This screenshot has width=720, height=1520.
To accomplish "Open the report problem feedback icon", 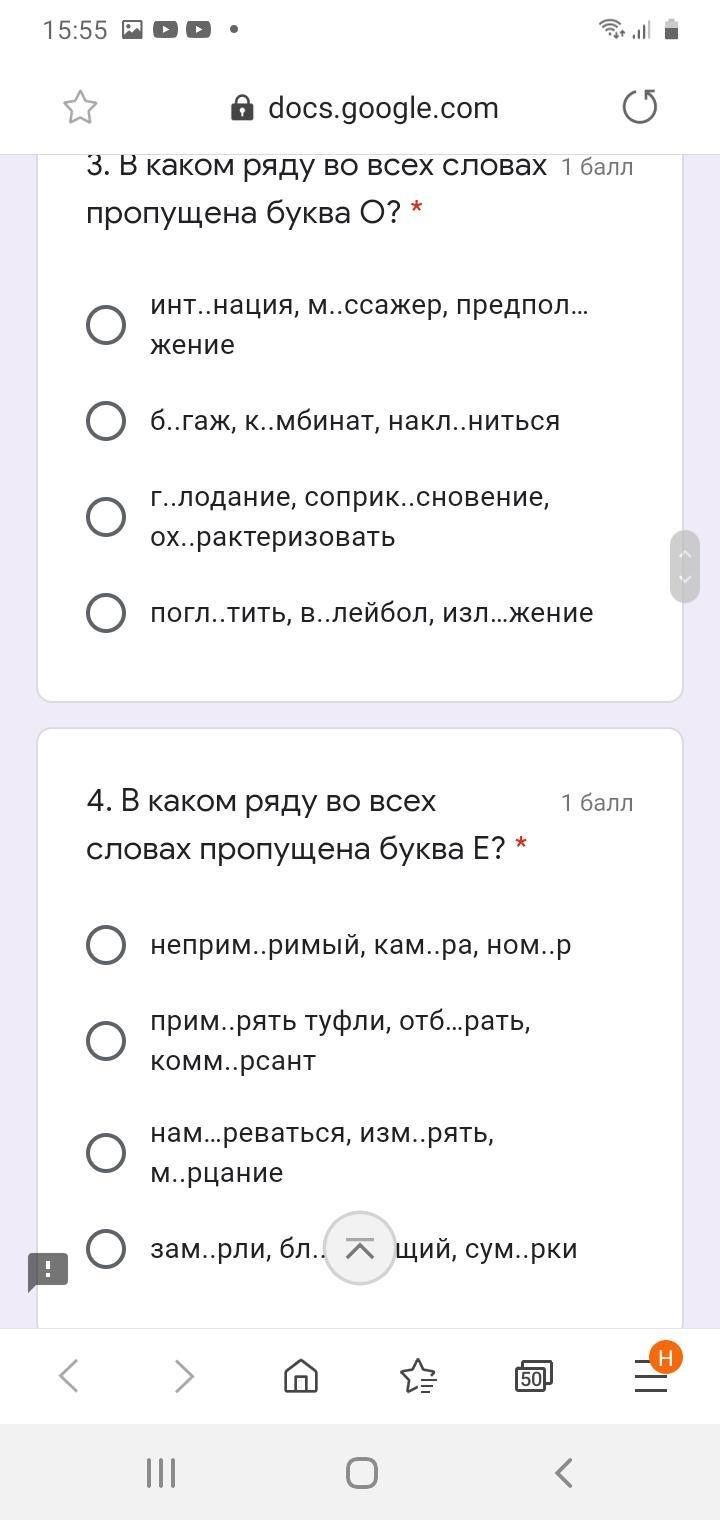I will (48, 1271).
